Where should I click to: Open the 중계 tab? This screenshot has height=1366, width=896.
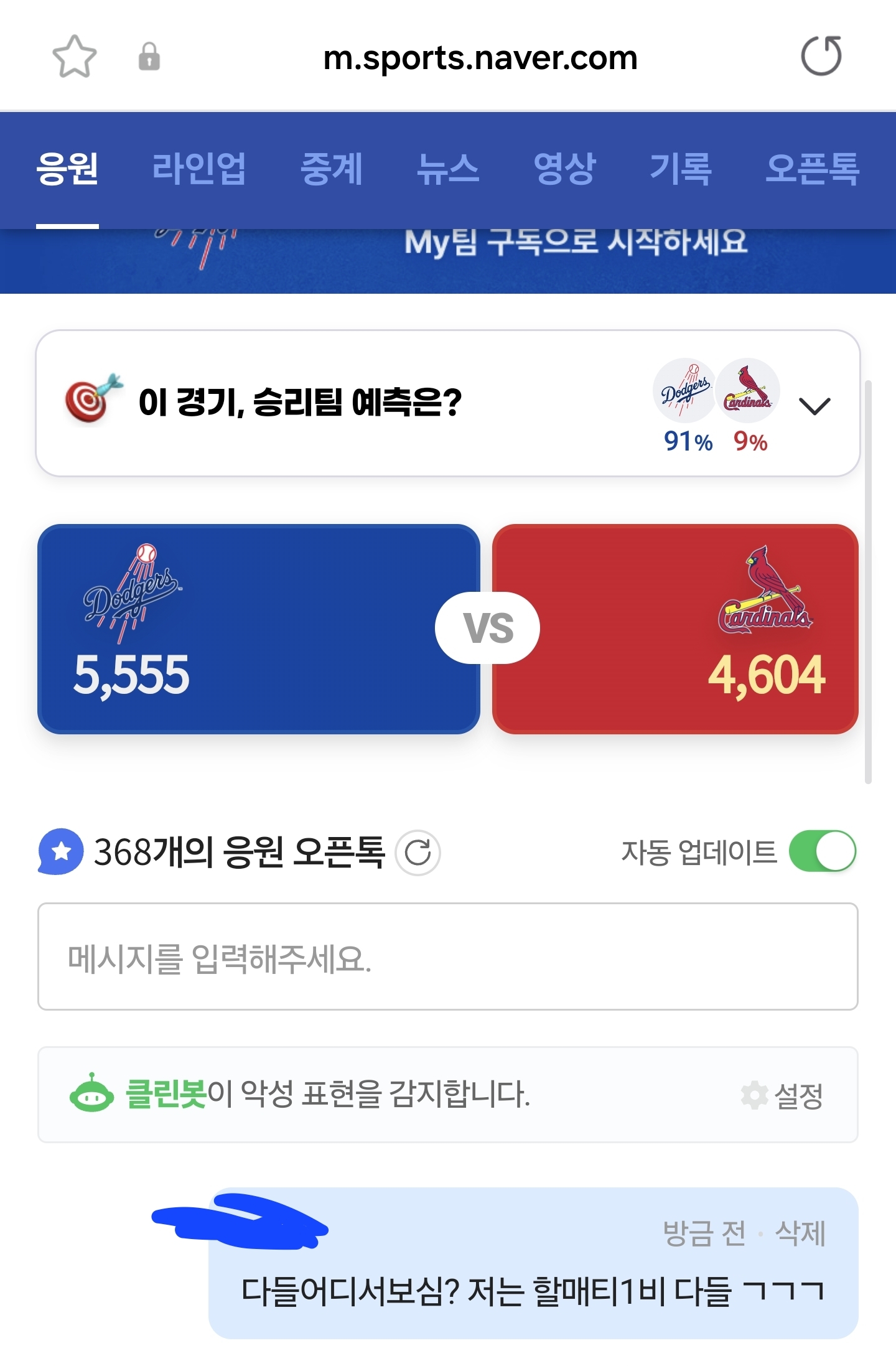(332, 169)
